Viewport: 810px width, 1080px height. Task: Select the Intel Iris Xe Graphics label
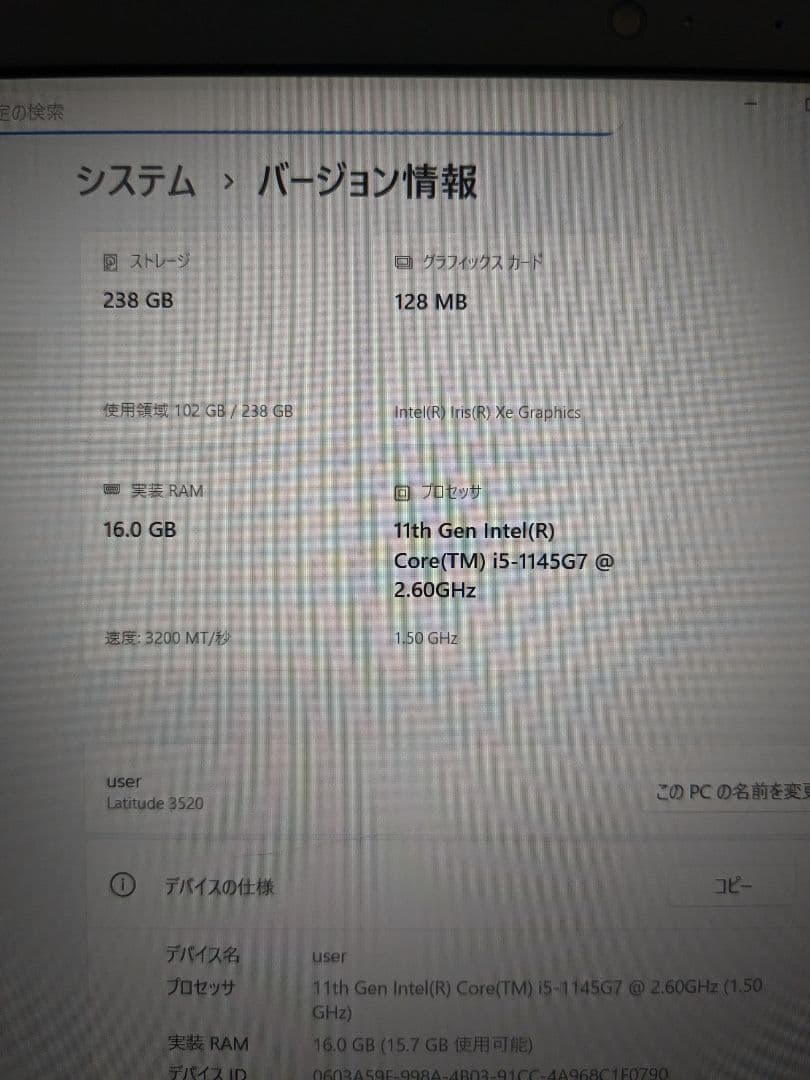click(x=489, y=412)
